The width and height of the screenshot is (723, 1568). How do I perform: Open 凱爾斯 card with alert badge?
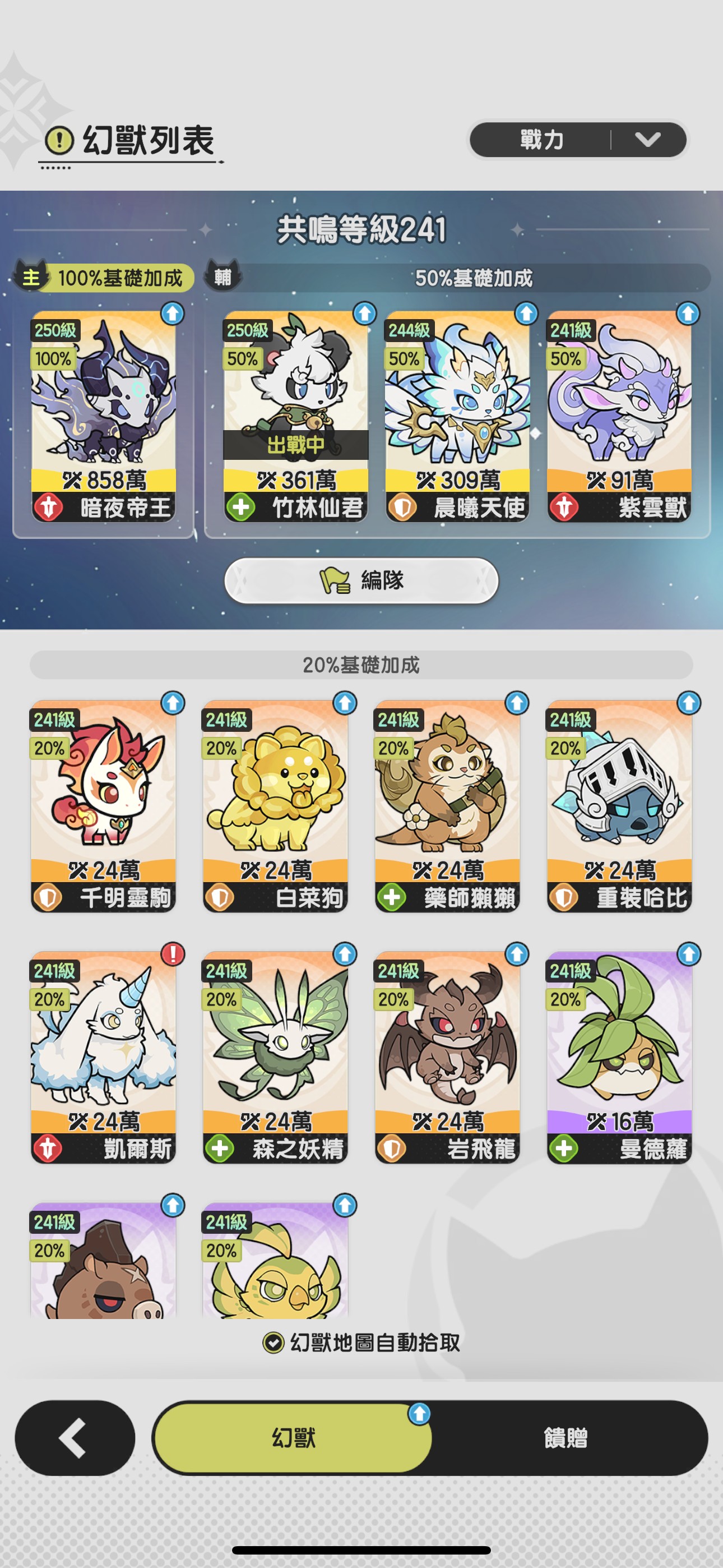[x=104, y=1057]
